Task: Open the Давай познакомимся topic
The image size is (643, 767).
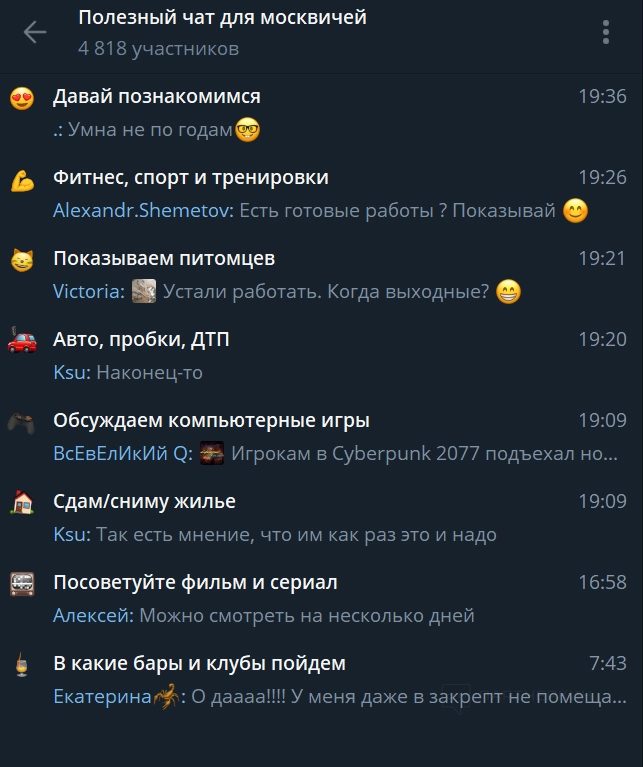Action: point(320,112)
